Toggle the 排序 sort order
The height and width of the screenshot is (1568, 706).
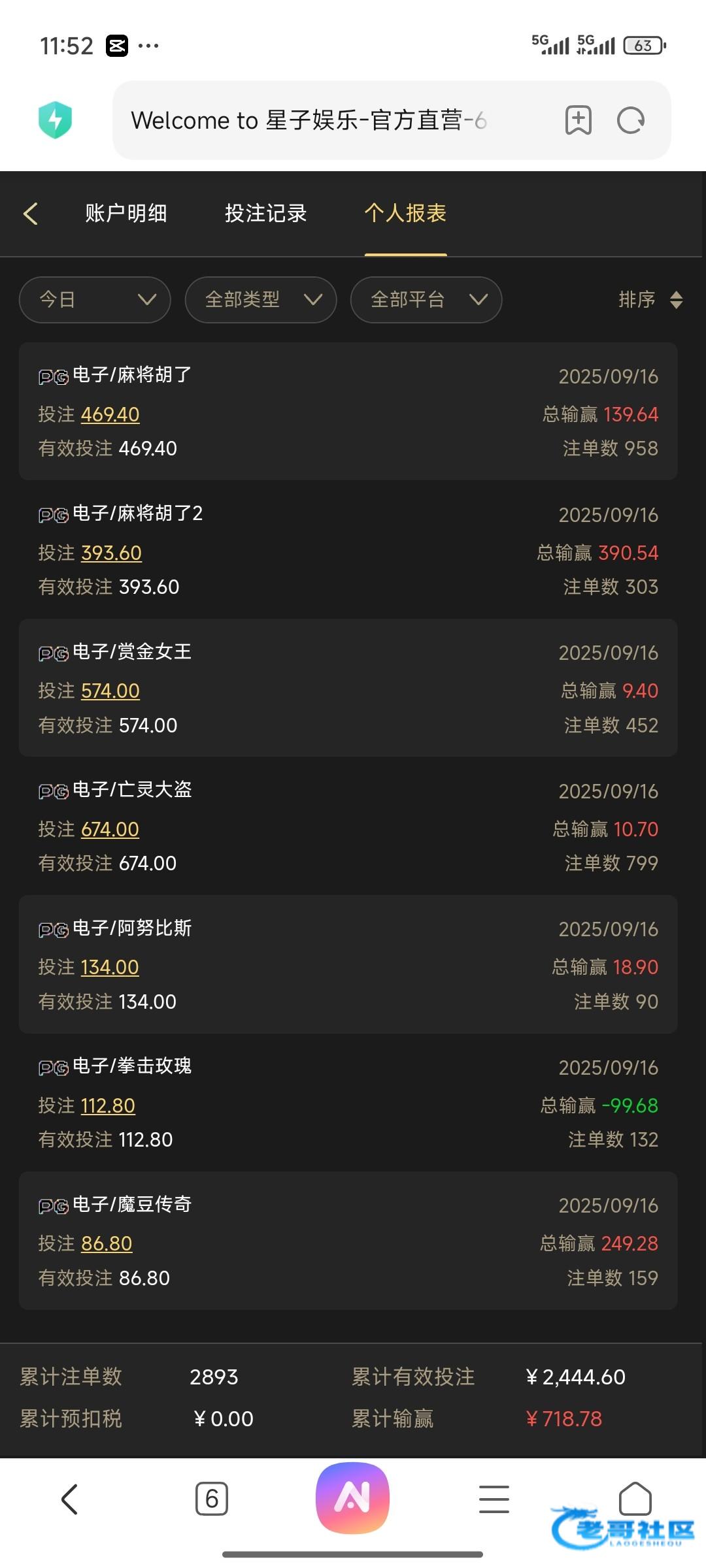coord(650,300)
